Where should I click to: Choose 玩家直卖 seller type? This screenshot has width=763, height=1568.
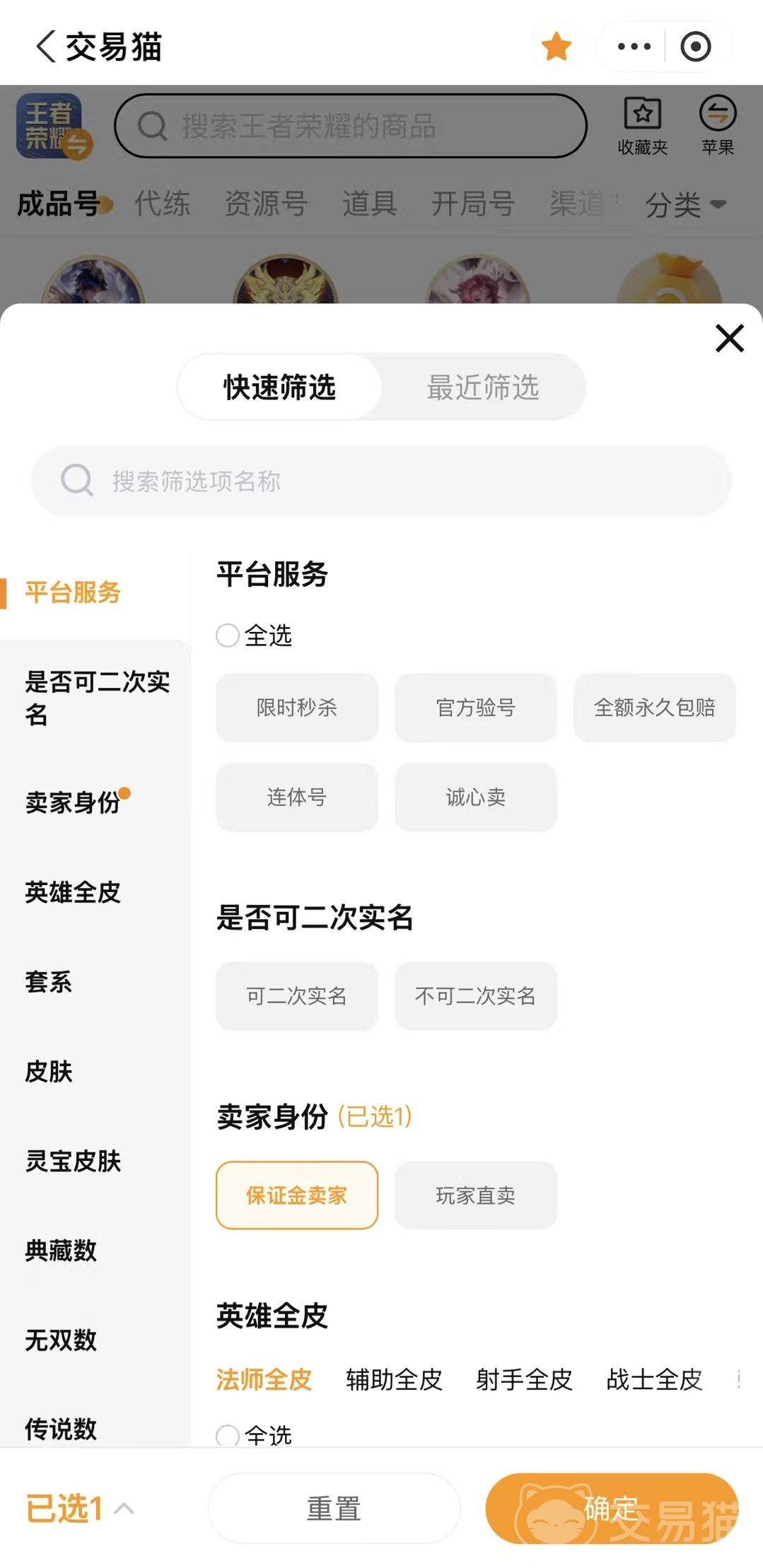coord(476,1195)
